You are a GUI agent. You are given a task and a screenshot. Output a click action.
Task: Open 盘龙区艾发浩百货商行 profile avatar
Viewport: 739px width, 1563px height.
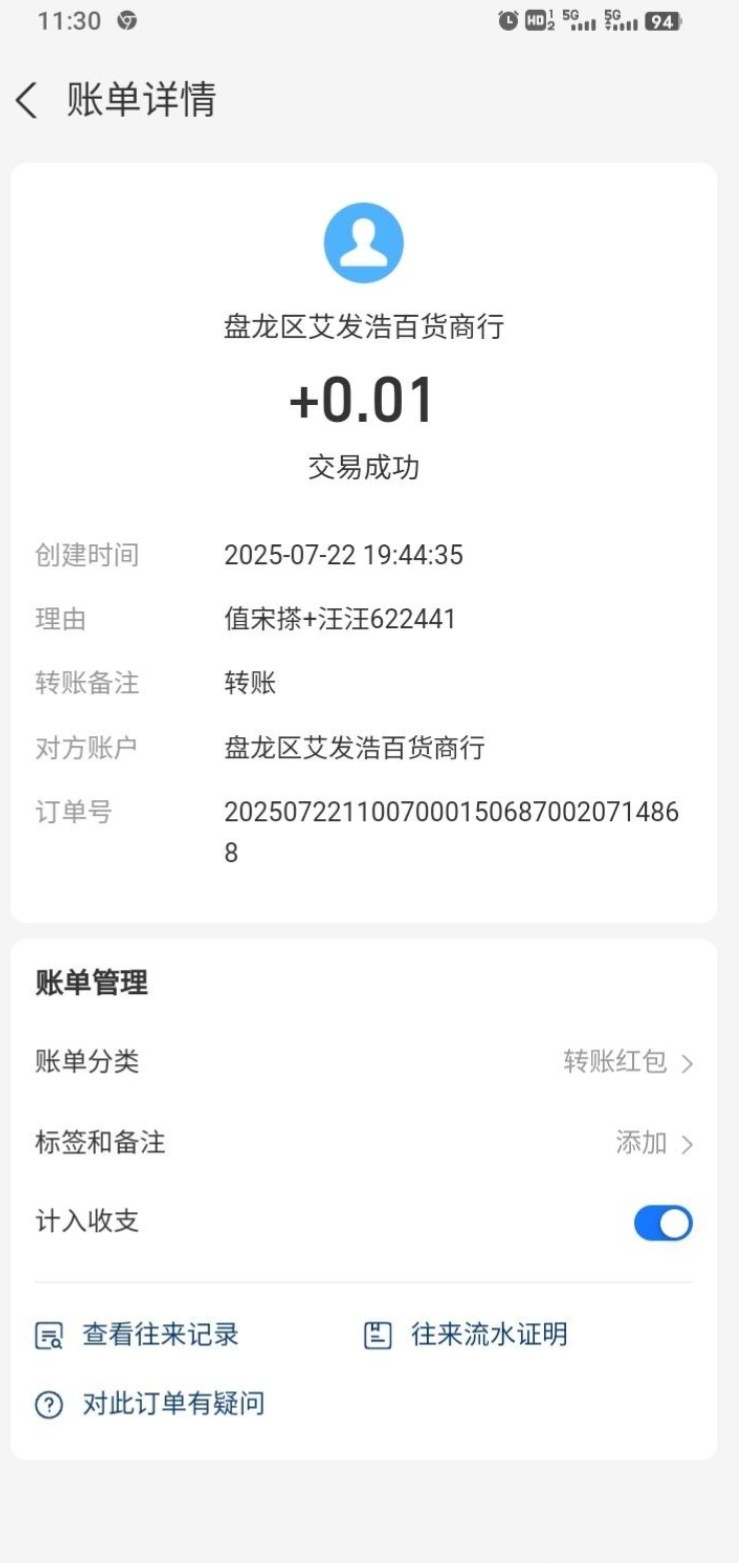(363, 243)
